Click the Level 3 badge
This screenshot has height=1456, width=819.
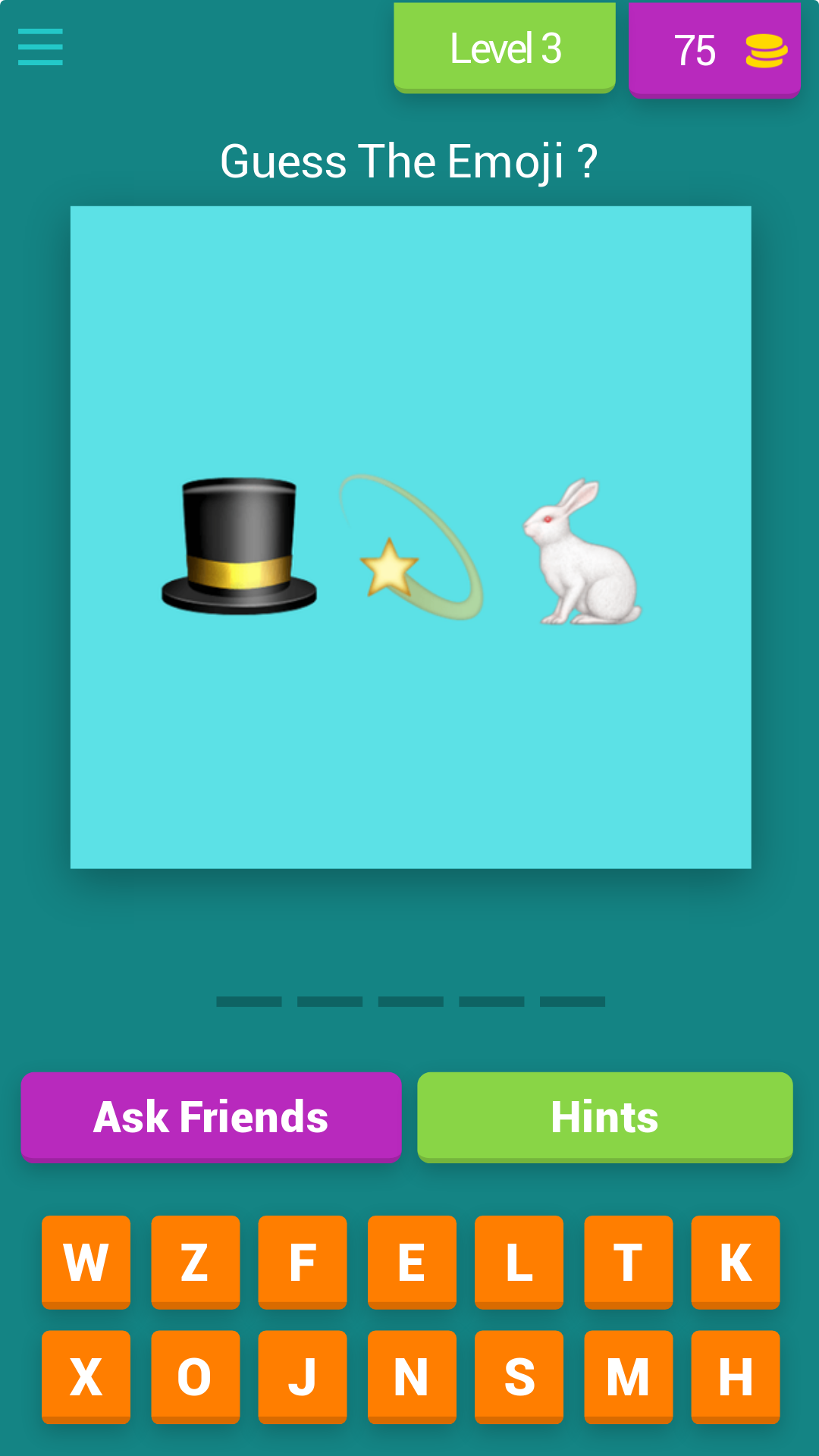coord(504,47)
